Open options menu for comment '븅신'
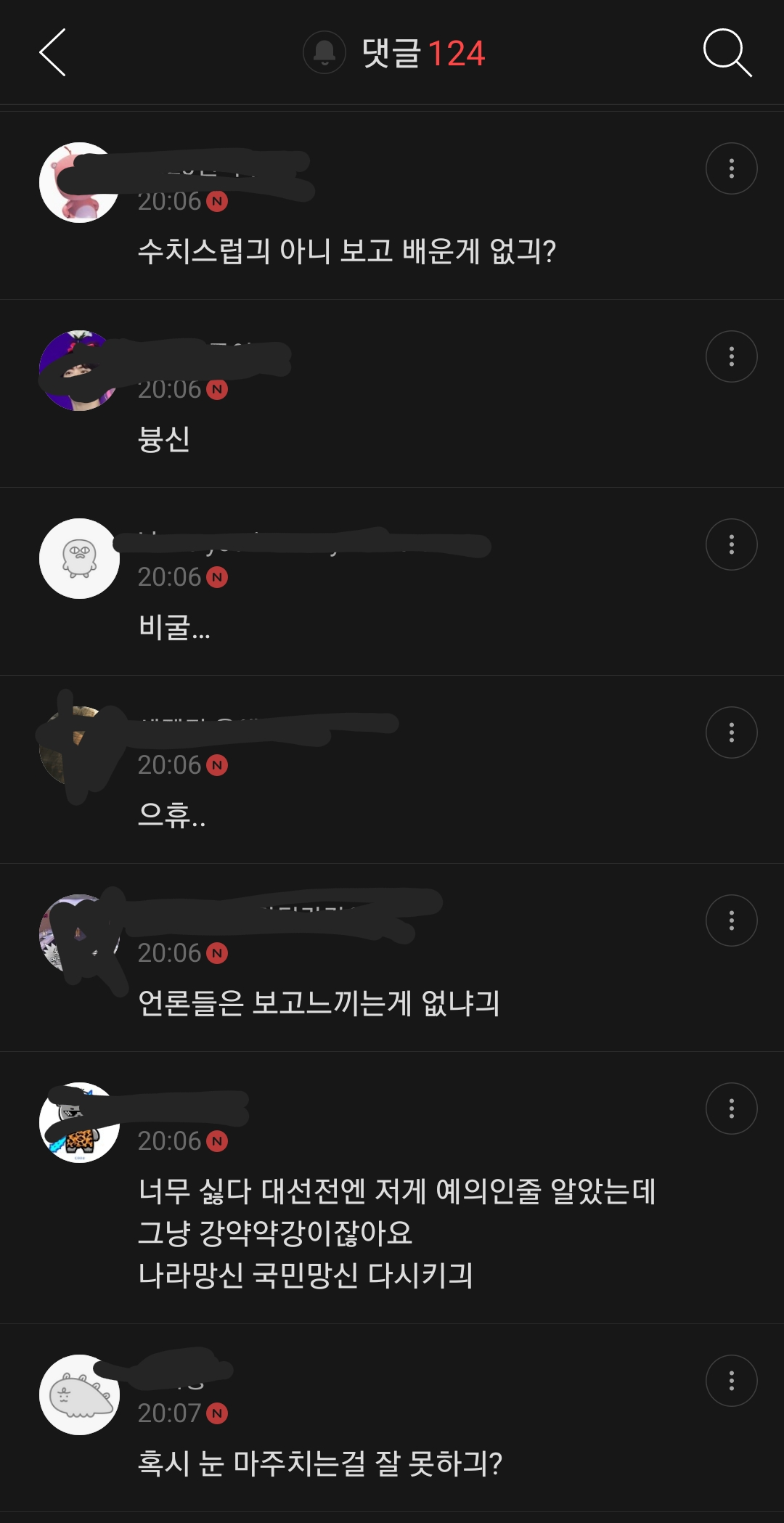 (x=731, y=356)
